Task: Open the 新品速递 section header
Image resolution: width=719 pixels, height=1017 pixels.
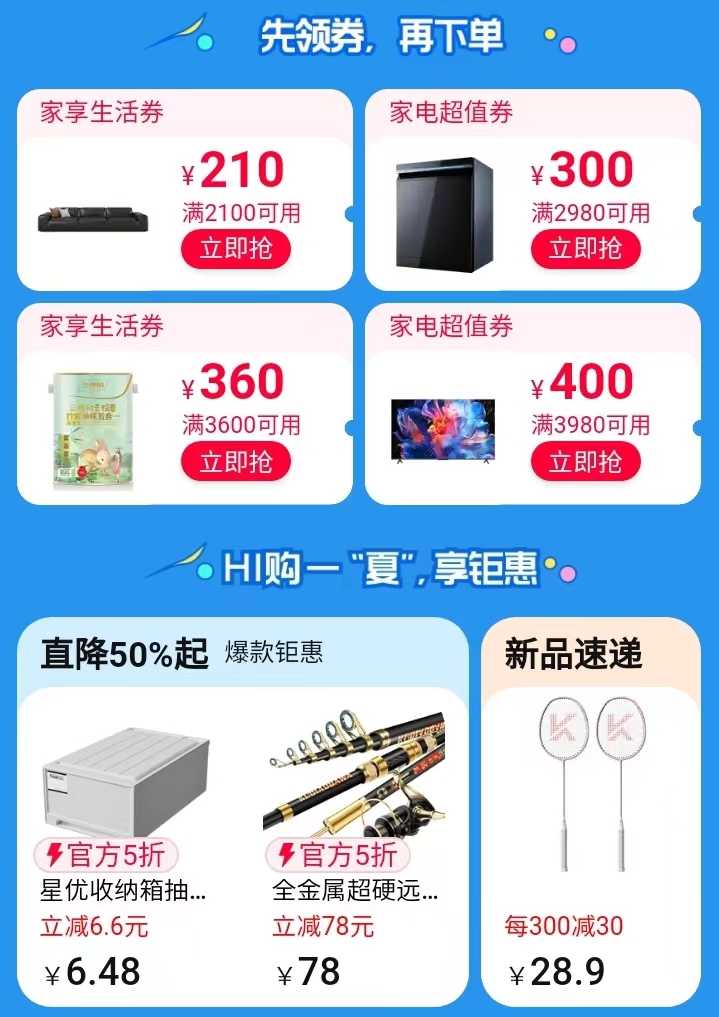Action: click(x=573, y=655)
